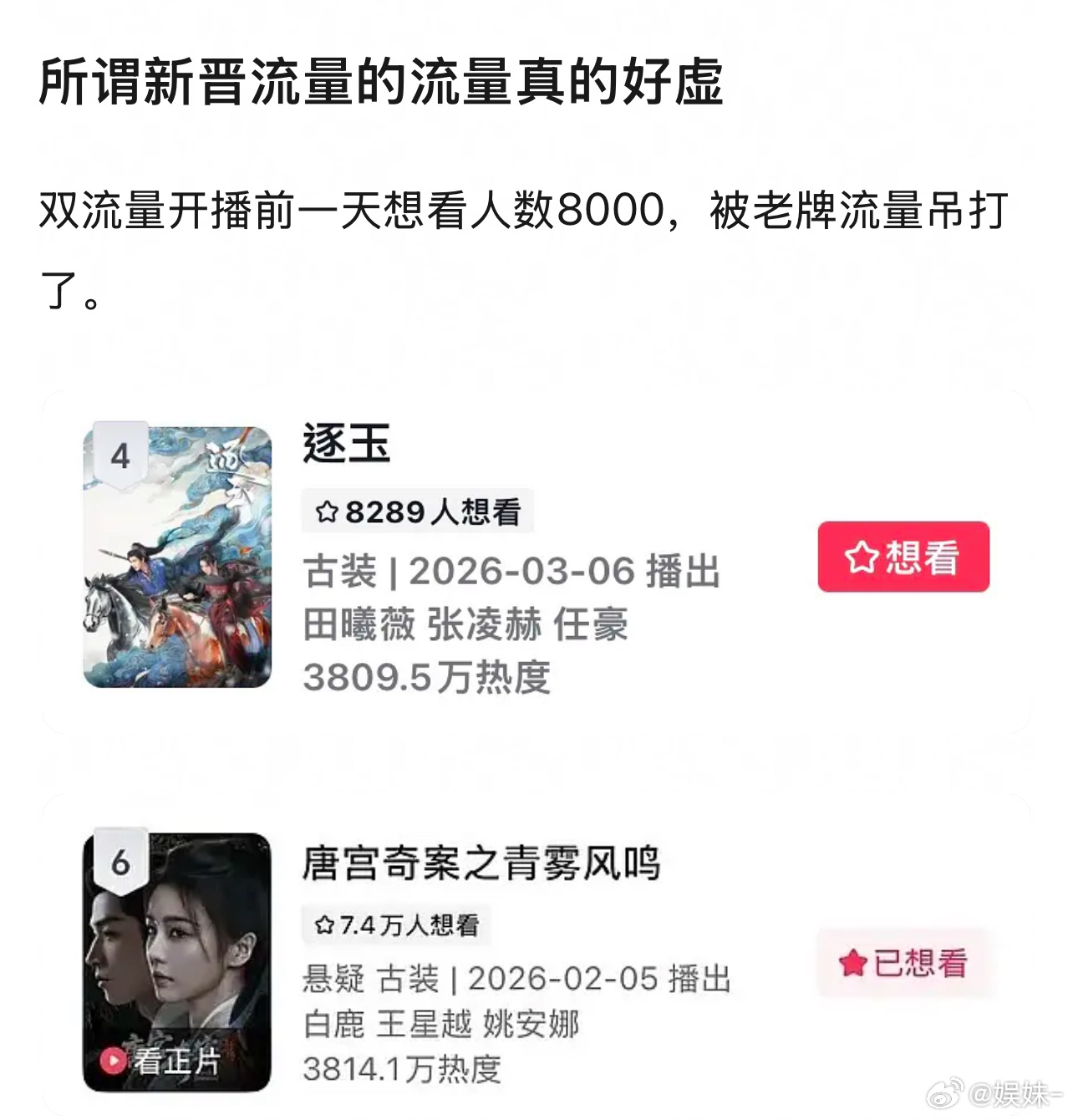
Task: Click the filled star icon on 已想看 button
Action: tap(854, 963)
